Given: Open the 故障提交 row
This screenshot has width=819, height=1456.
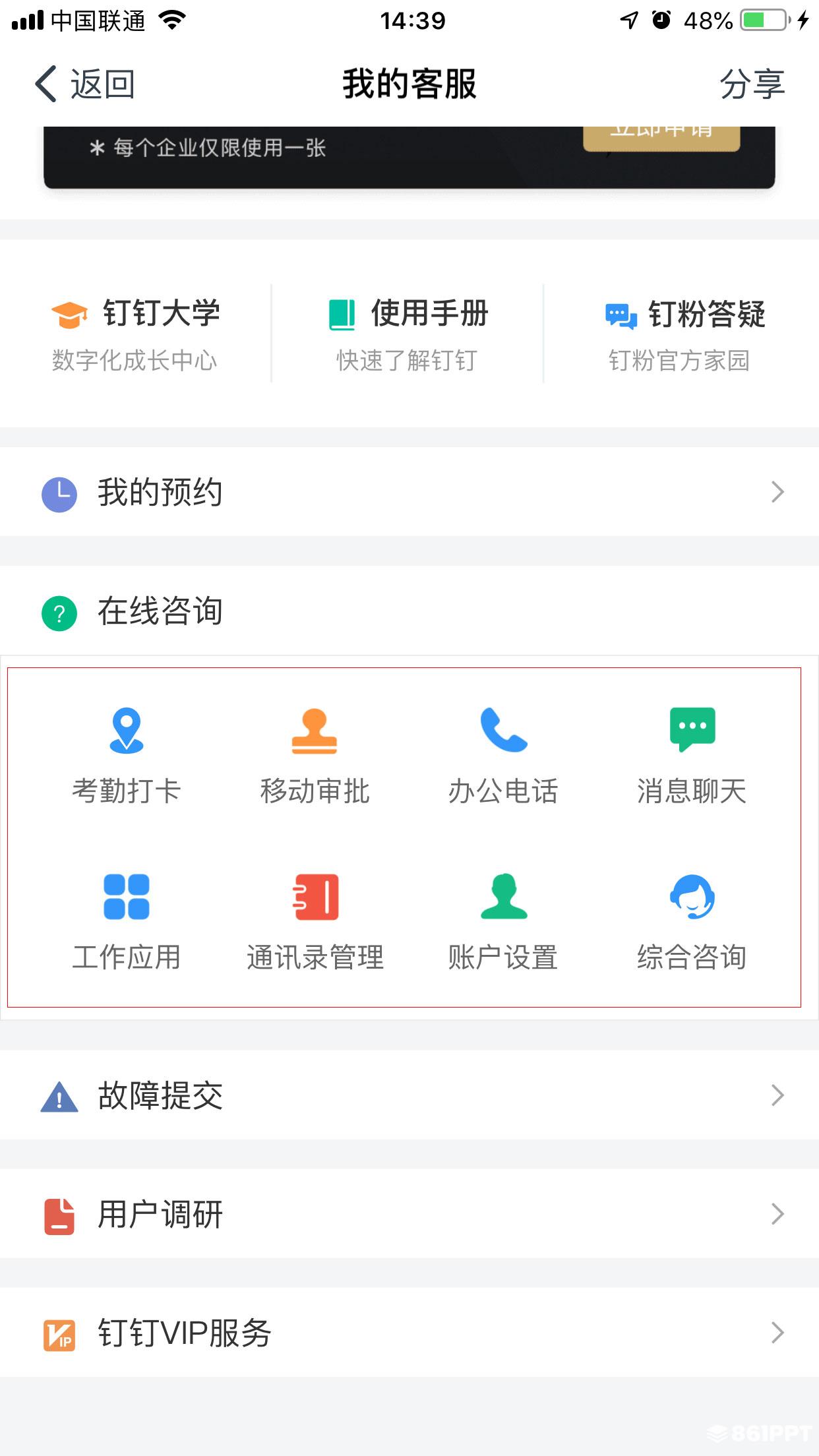Looking at the screenshot, I should coord(409,1095).
